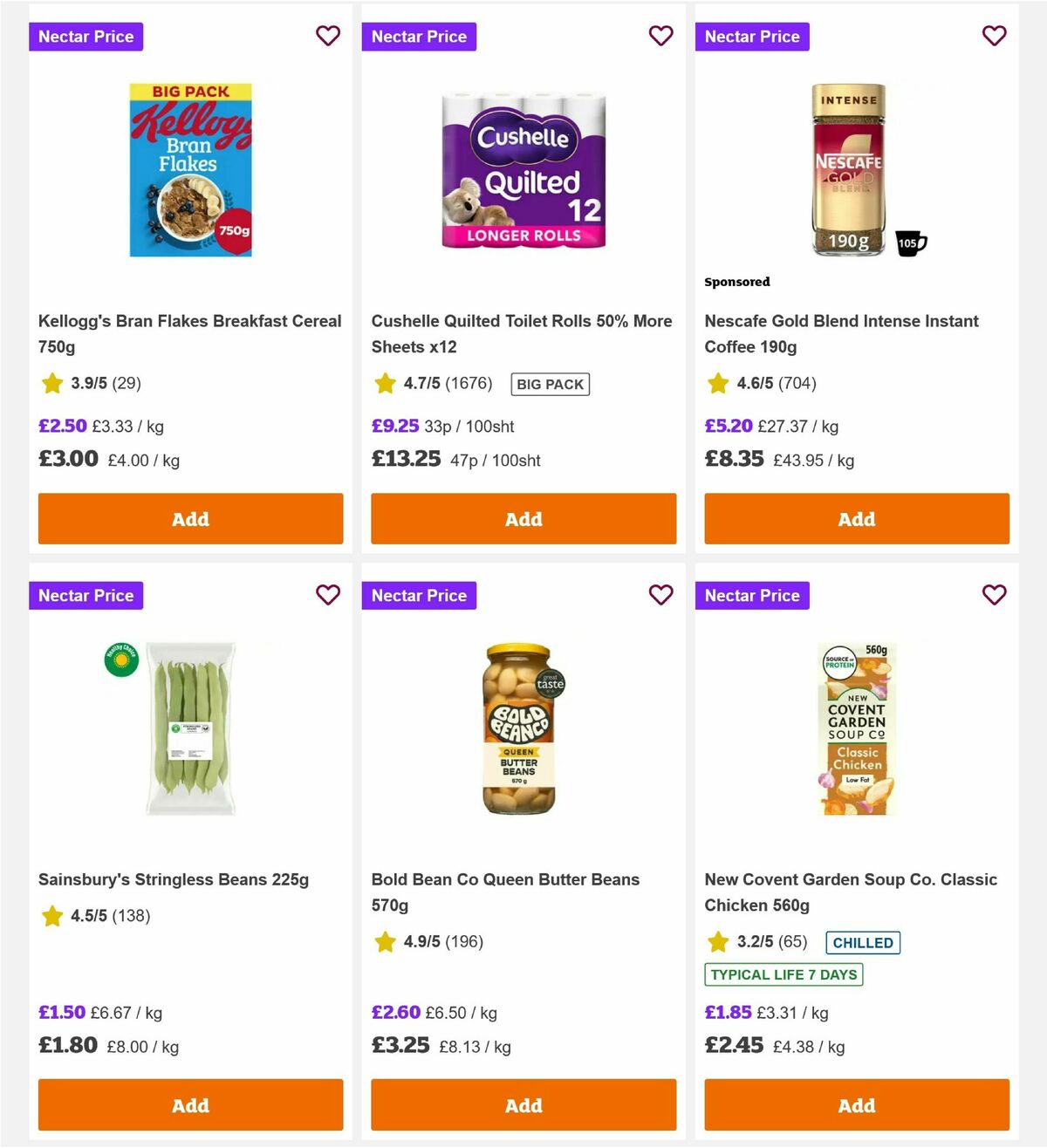1047x1148 pixels.
Task: Click the star icon on Bold Bean Co butter beans
Action: (x=385, y=942)
